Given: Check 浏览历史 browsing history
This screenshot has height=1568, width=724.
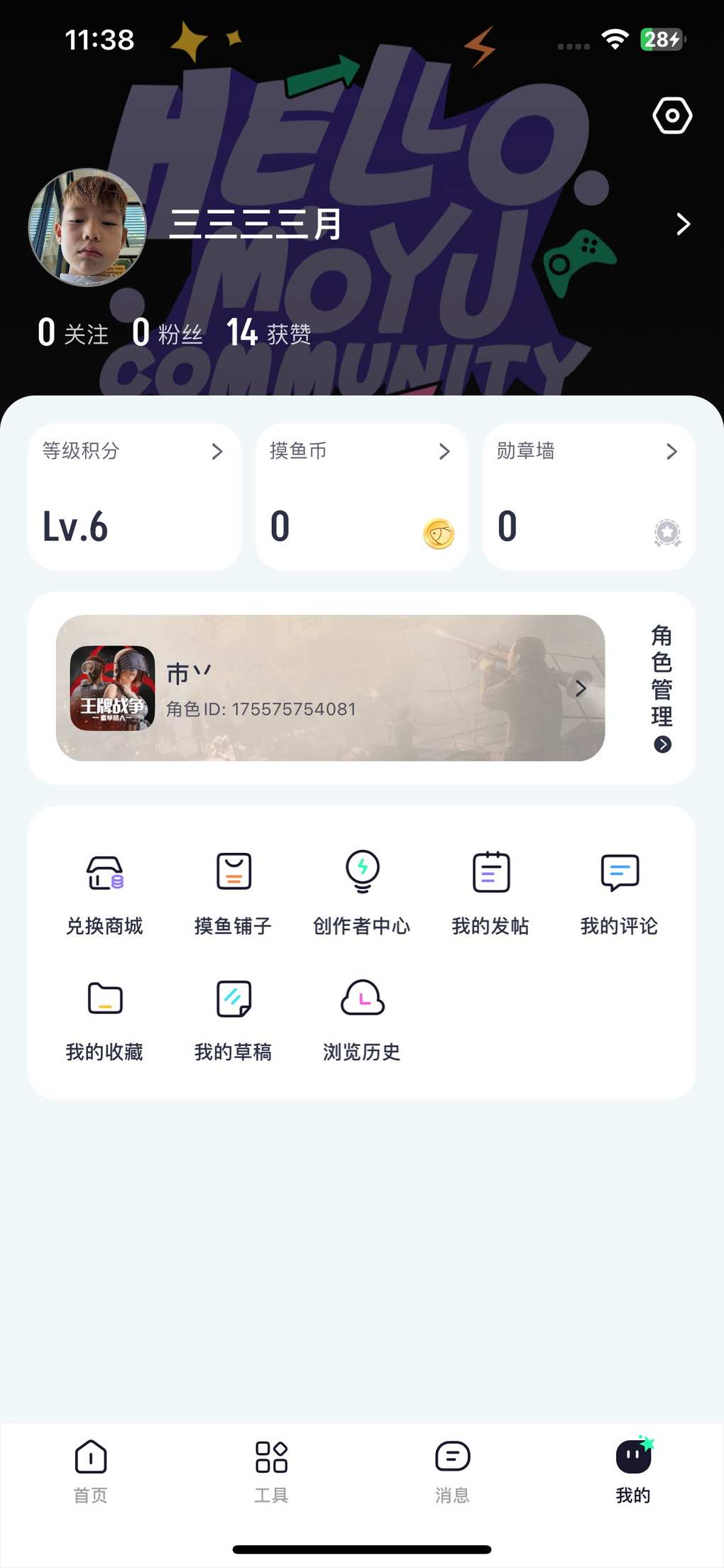Looking at the screenshot, I should [362, 1020].
